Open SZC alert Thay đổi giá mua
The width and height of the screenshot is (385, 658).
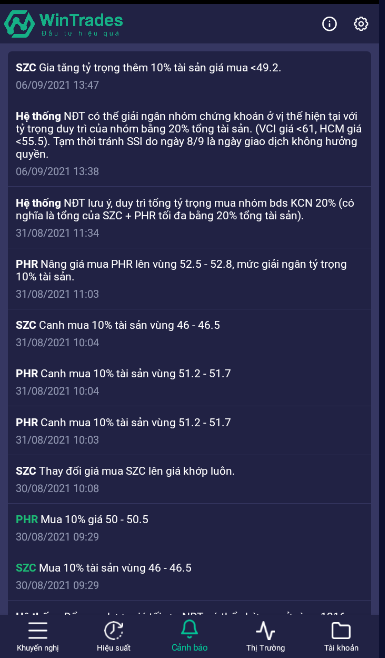[189, 479]
